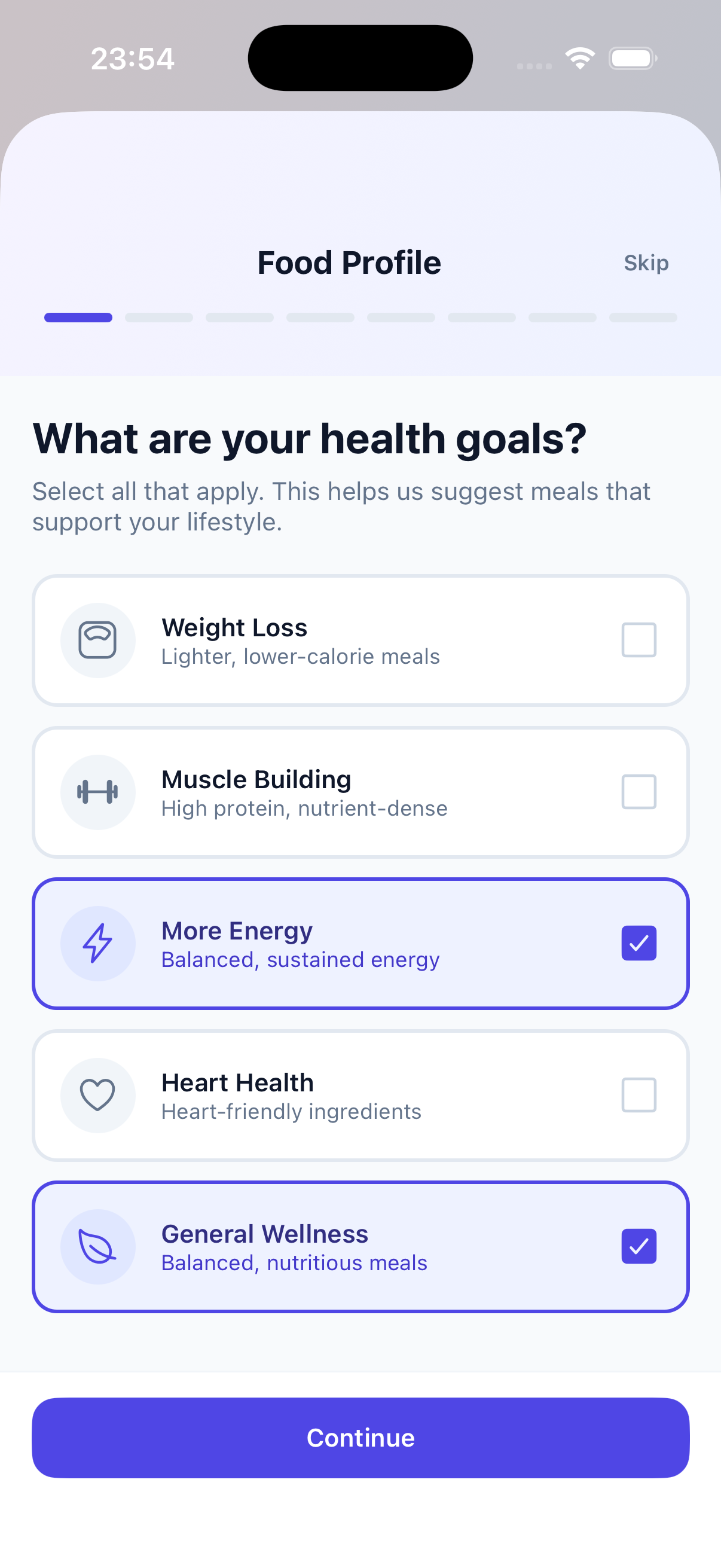Tap the Wi-Fi icon in the status bar
Image resolution: width=721 pixels, height=1568 pixels.
point(580,58)
